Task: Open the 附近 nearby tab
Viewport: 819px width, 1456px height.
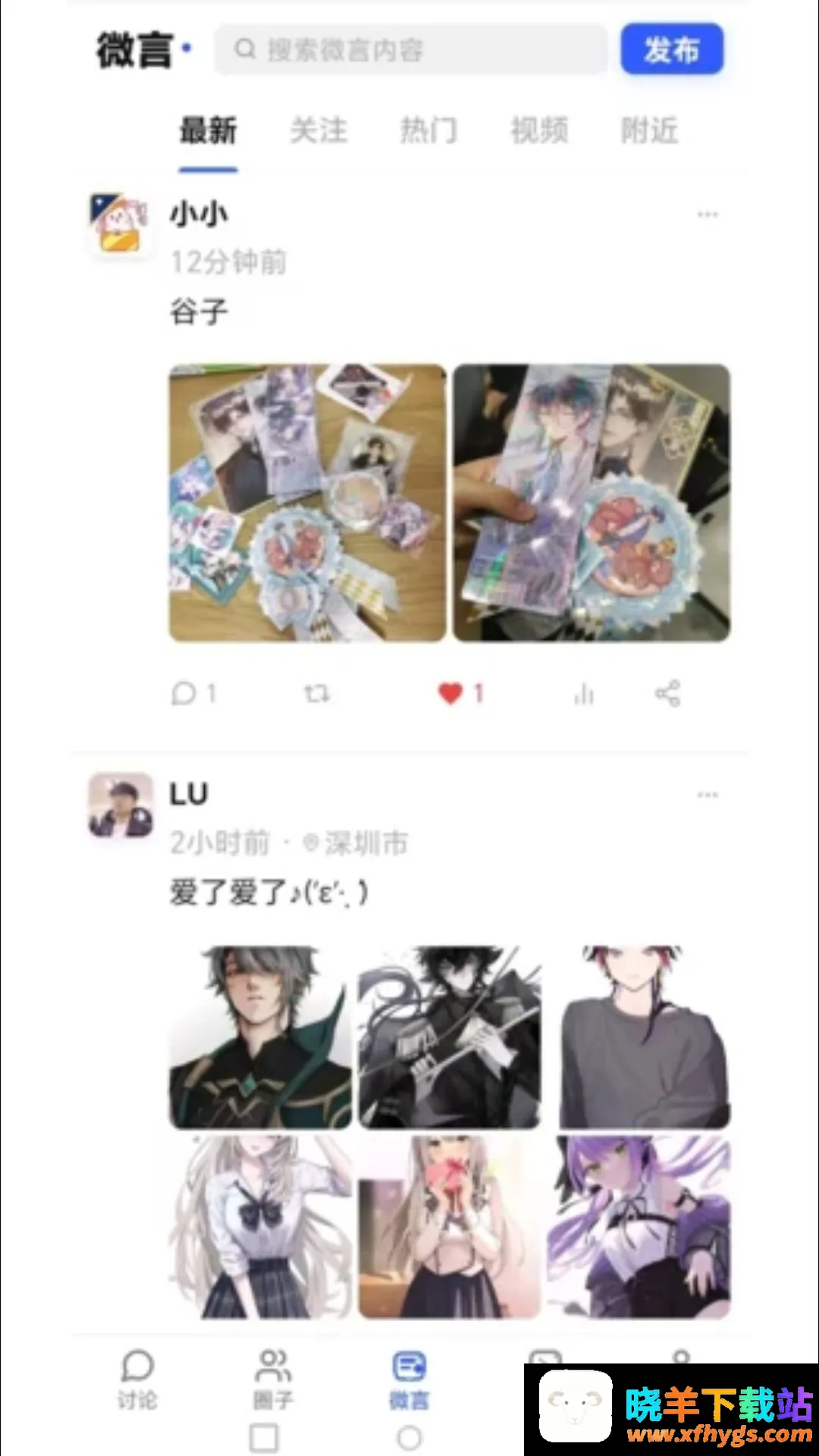Action: click(649, 130)
